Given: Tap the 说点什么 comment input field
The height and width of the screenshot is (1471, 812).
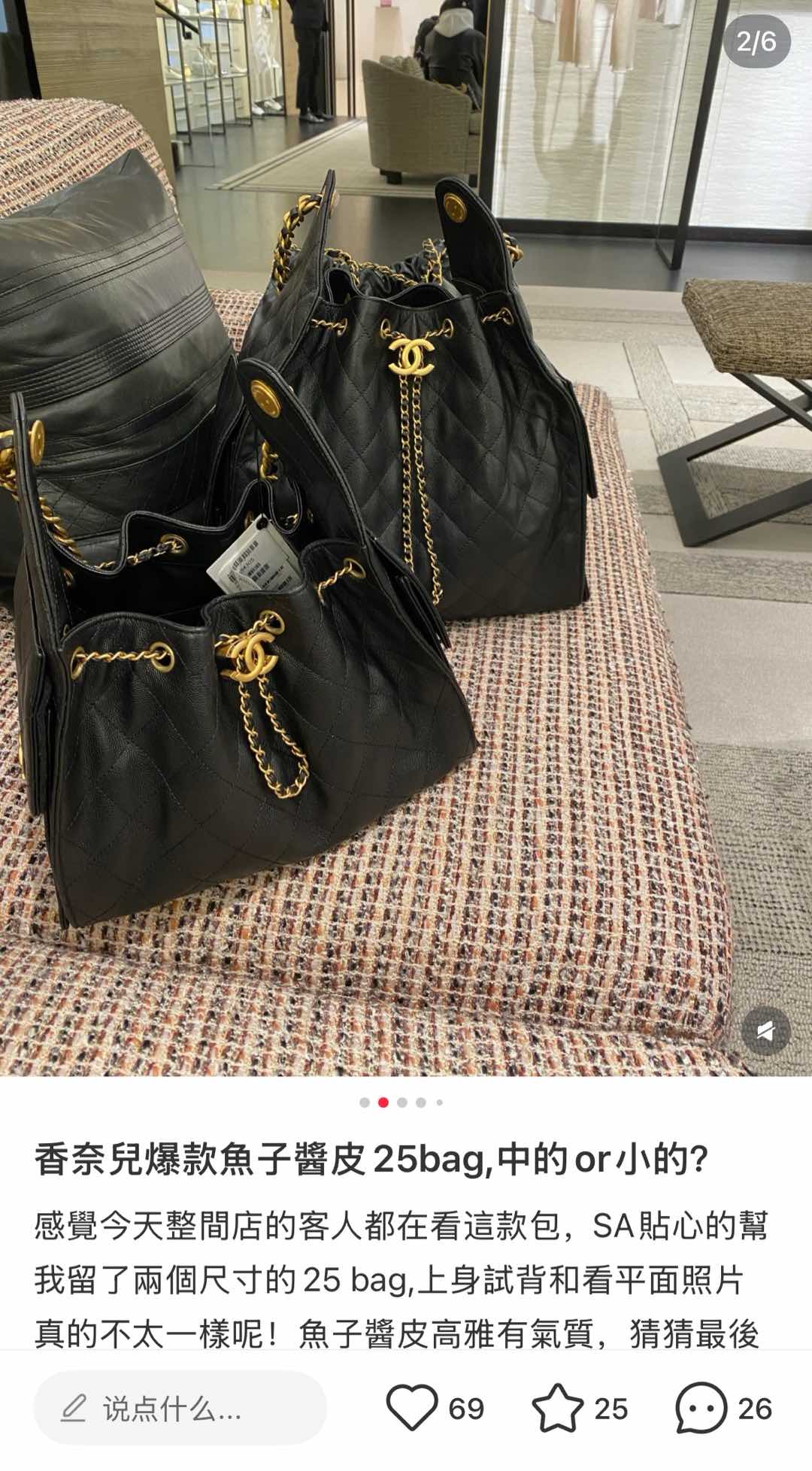Looking at the screenshot, I should tap(180, 1409).
